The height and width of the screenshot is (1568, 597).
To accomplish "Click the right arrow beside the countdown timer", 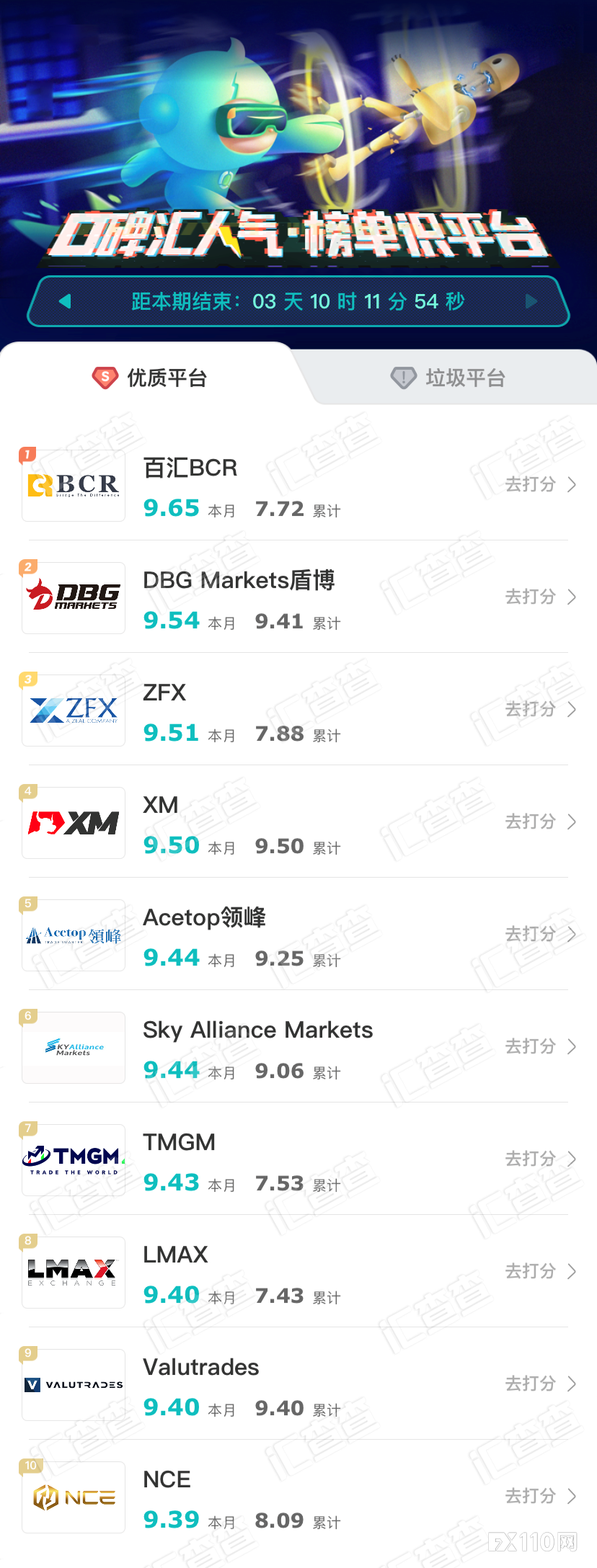I will tap(531, 301).
